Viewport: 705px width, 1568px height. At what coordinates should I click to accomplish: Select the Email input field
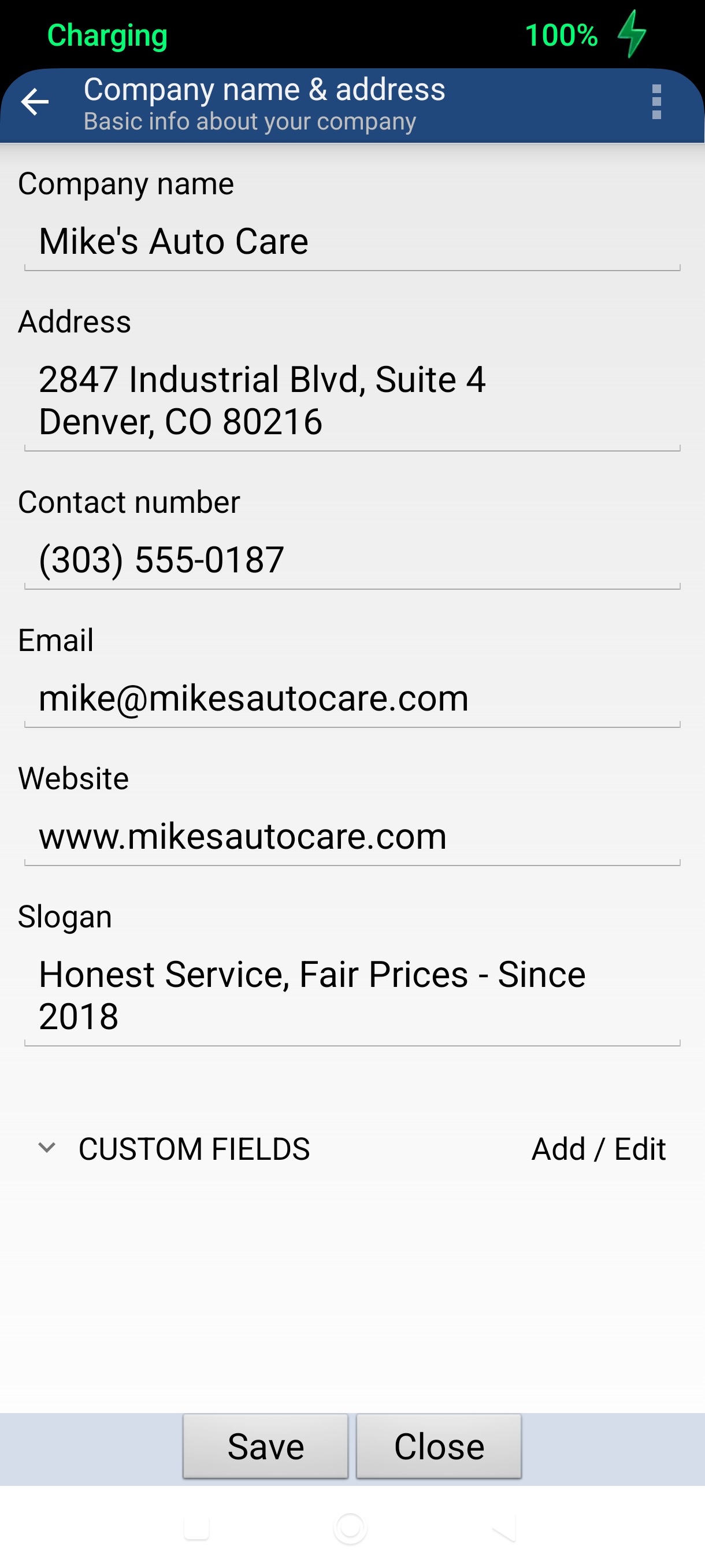click(351, 698)
